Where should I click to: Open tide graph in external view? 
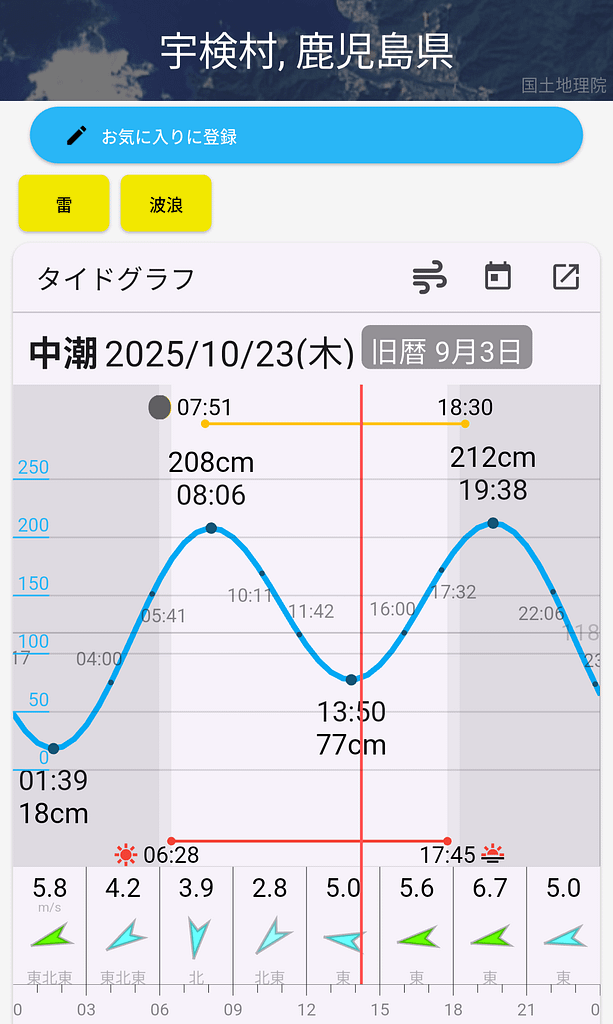pyautogui.click(x=566, y=277)
